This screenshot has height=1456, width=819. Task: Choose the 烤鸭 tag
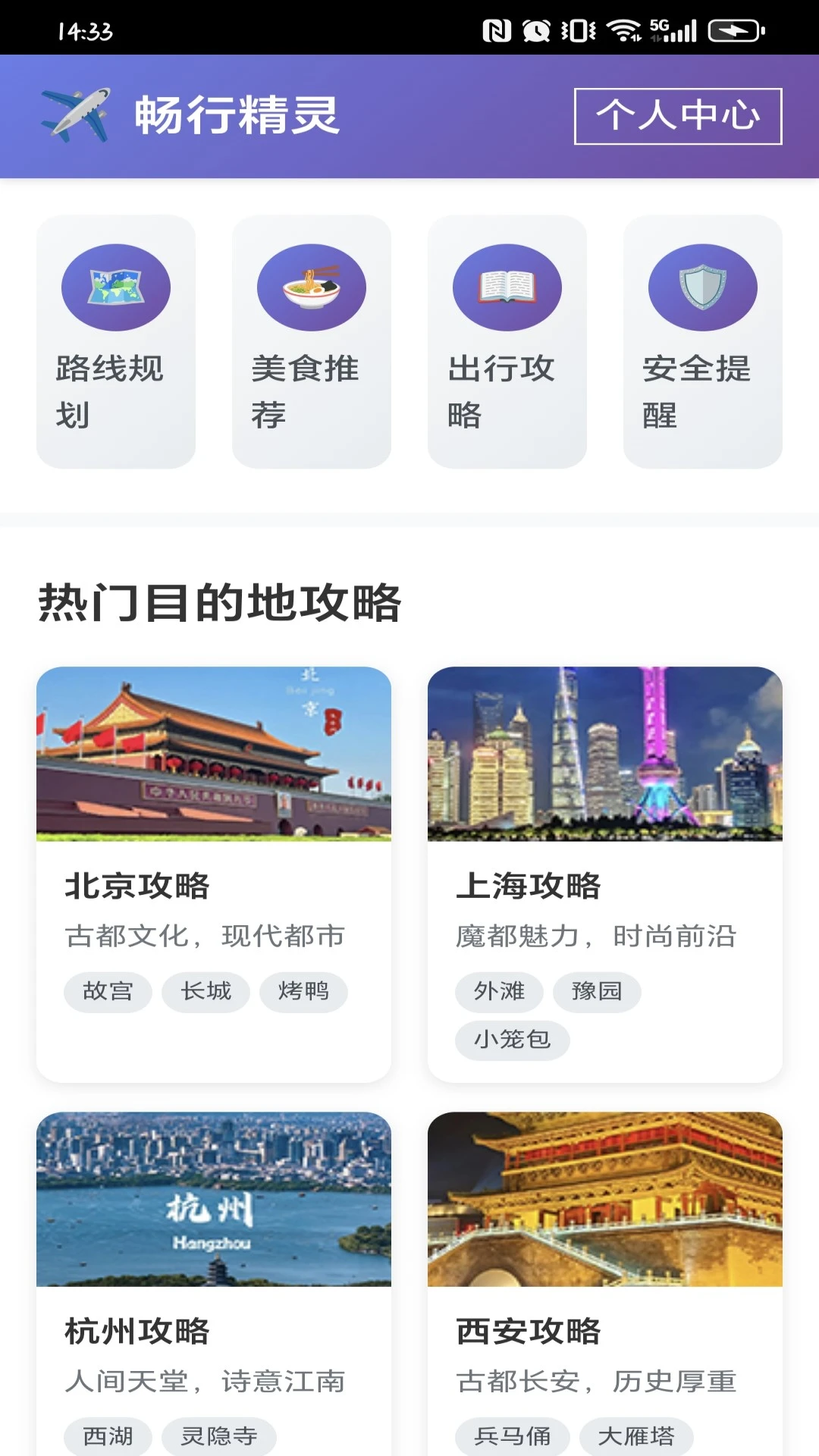pos(303,991)
